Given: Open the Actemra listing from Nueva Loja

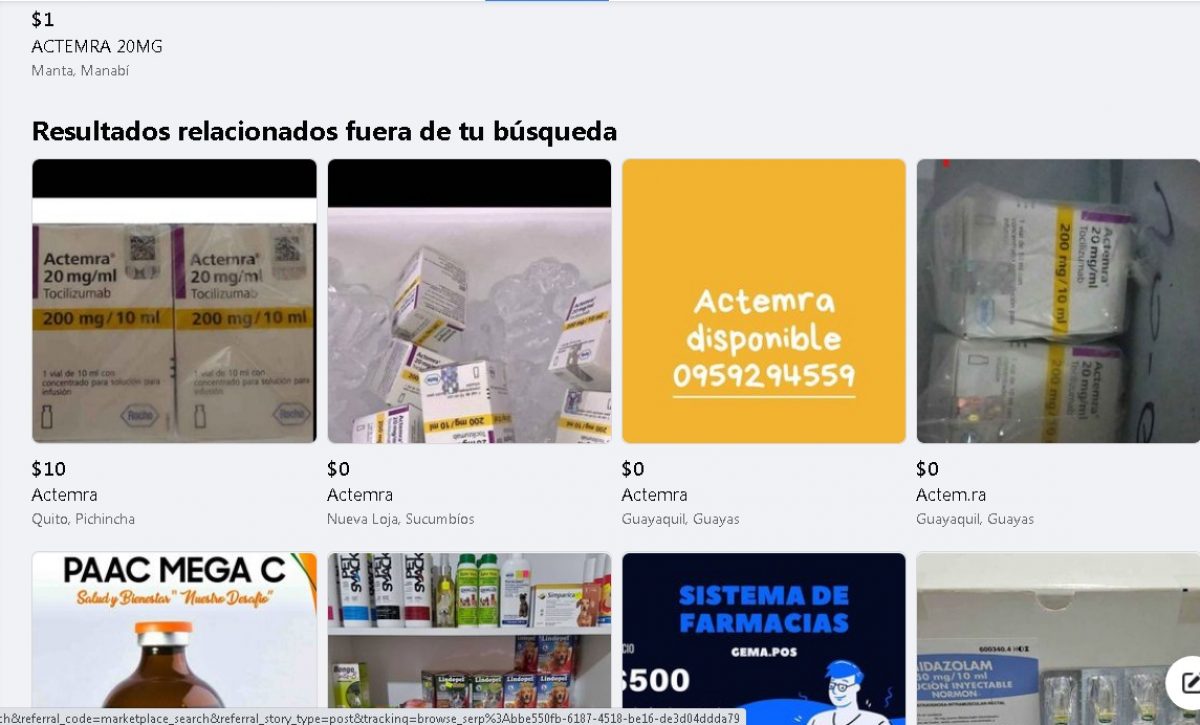Looking at the screenshot, I should pyautogui.click(x=469, y=301).
